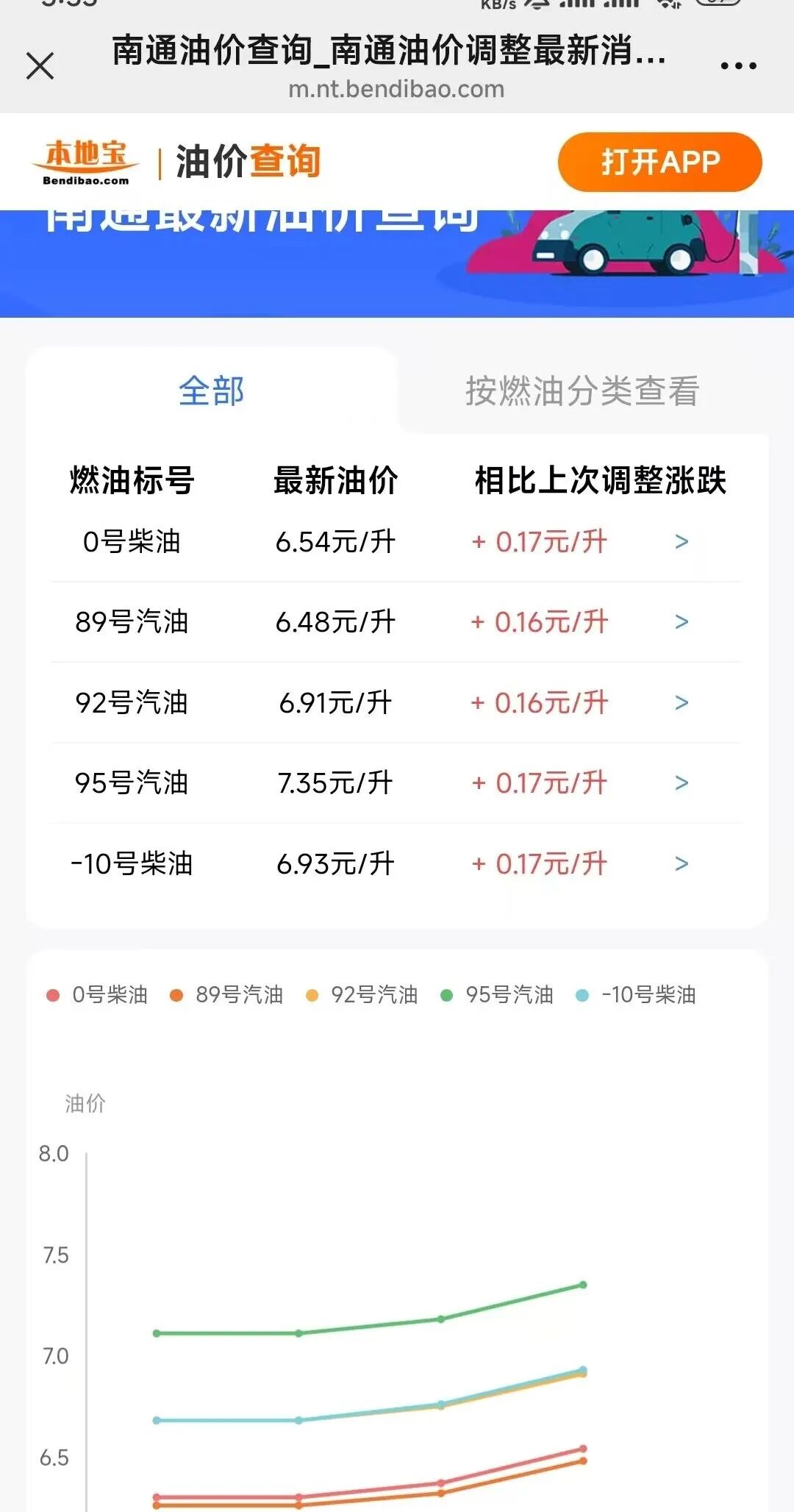Expand details for the 0号柴油 row
The image size is (794, 1512).
(x=680, y=541)
